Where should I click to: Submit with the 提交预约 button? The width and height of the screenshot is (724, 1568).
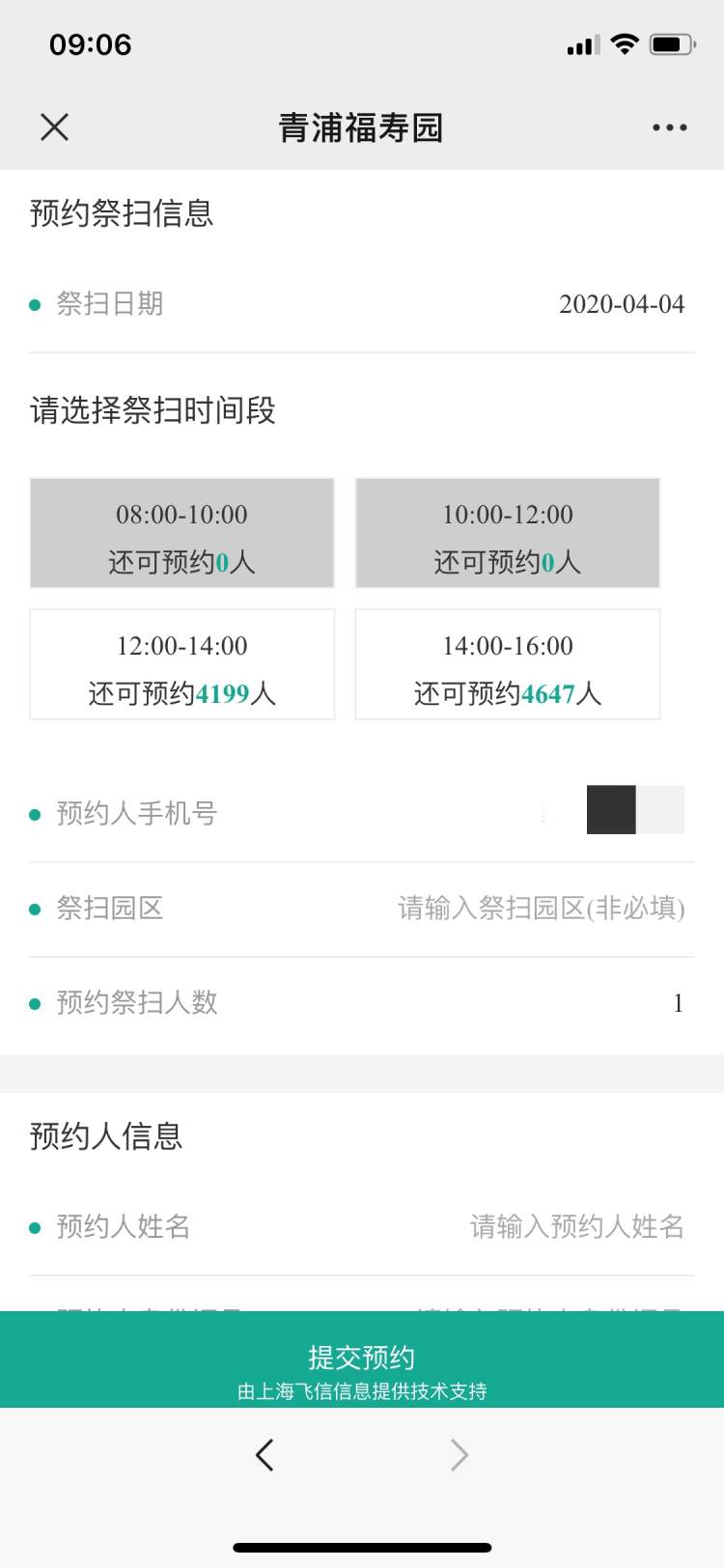pos(362,1359)
